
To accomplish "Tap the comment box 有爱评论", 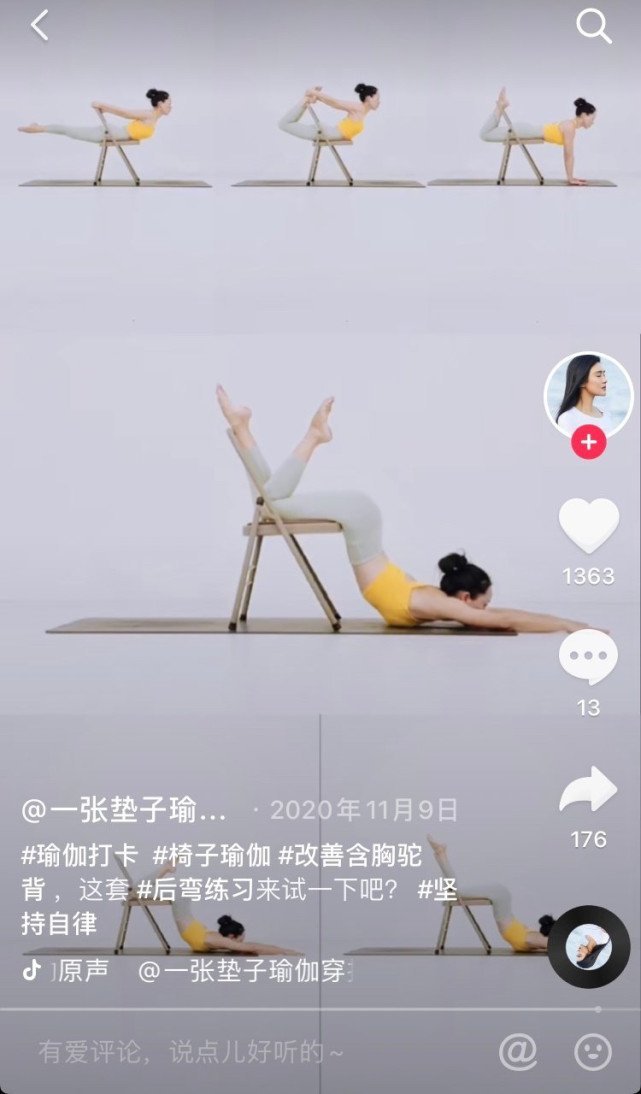I will pyautogui.click(x=190, y=1051).
